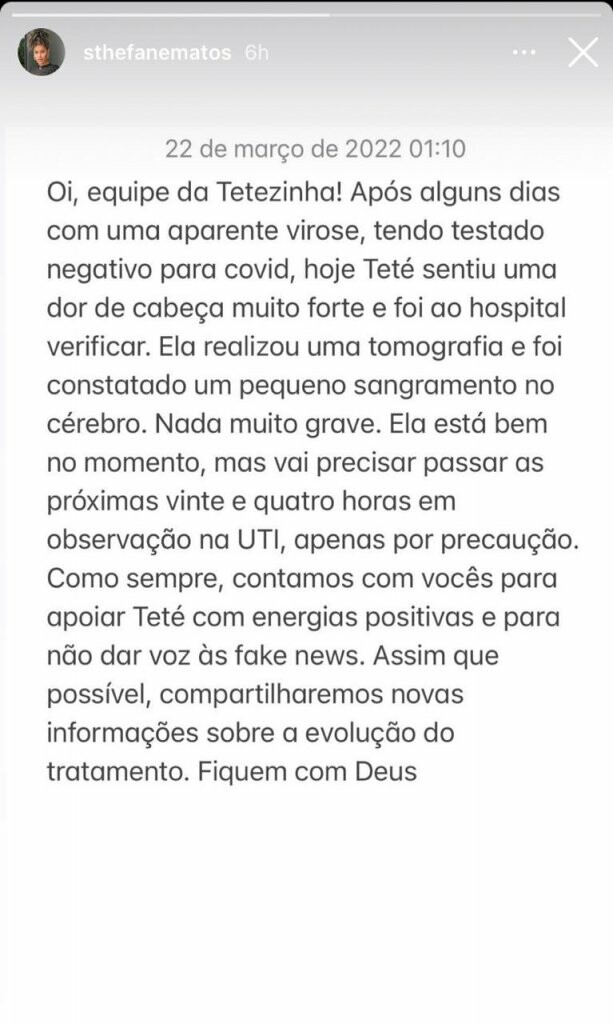Close the story viewer
Image resolution: width=613 pixels, height=1024 pixels.
pyautogui.click(x=582, y=52)
